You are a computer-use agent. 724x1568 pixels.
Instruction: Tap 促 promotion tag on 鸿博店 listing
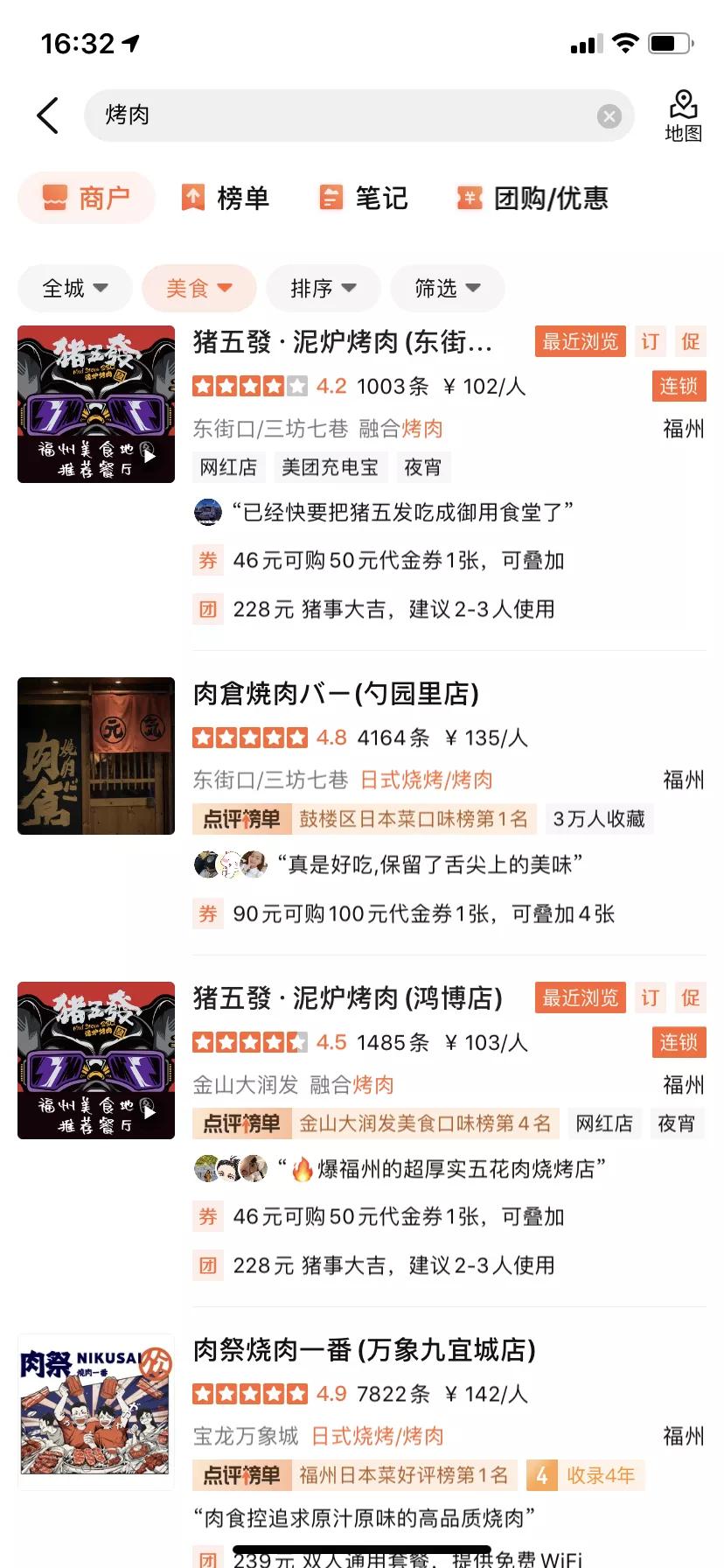[690, 997]
